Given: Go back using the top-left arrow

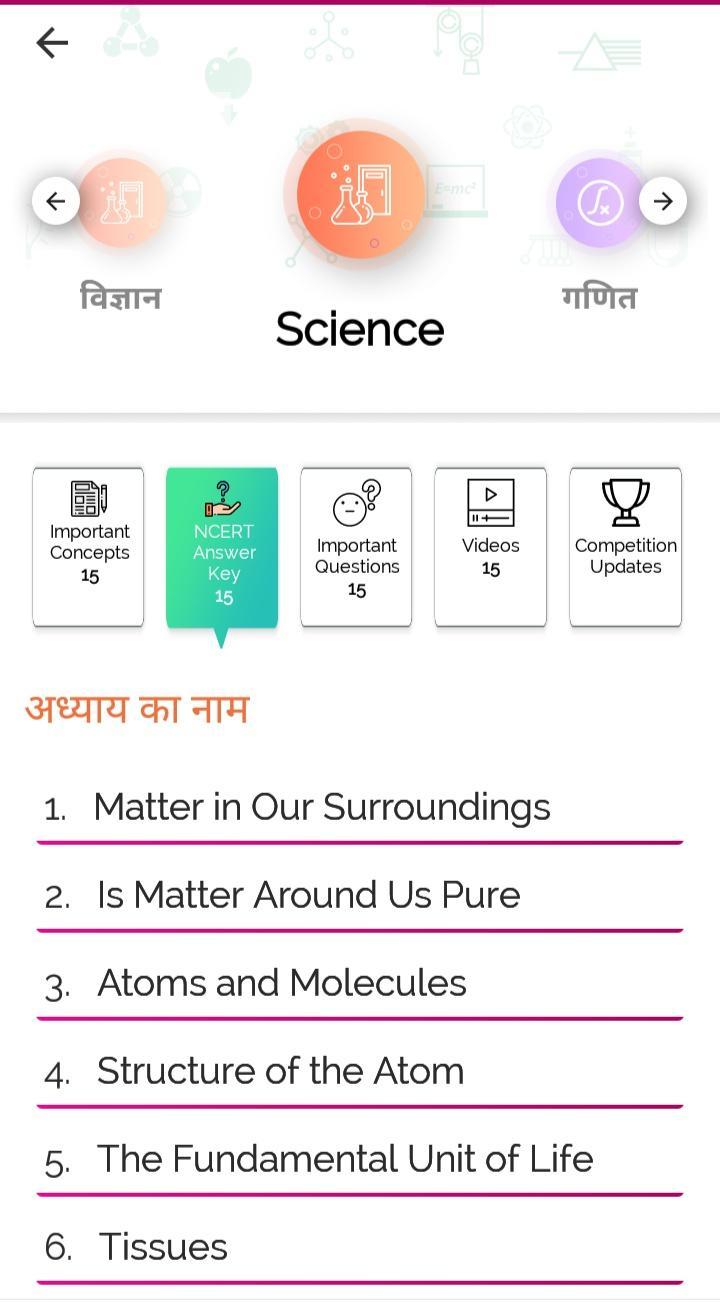Looking at the screenshot, I should click(52, 42).
